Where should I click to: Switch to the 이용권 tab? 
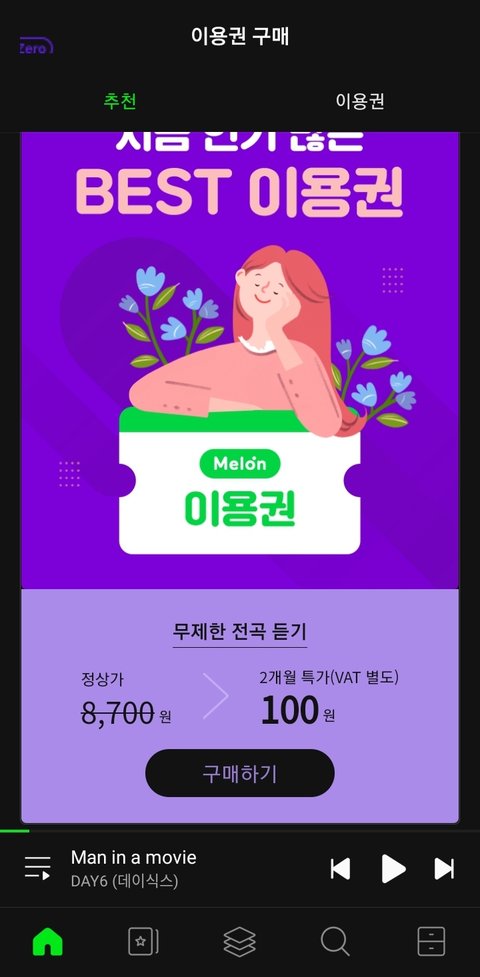(360, 101)
